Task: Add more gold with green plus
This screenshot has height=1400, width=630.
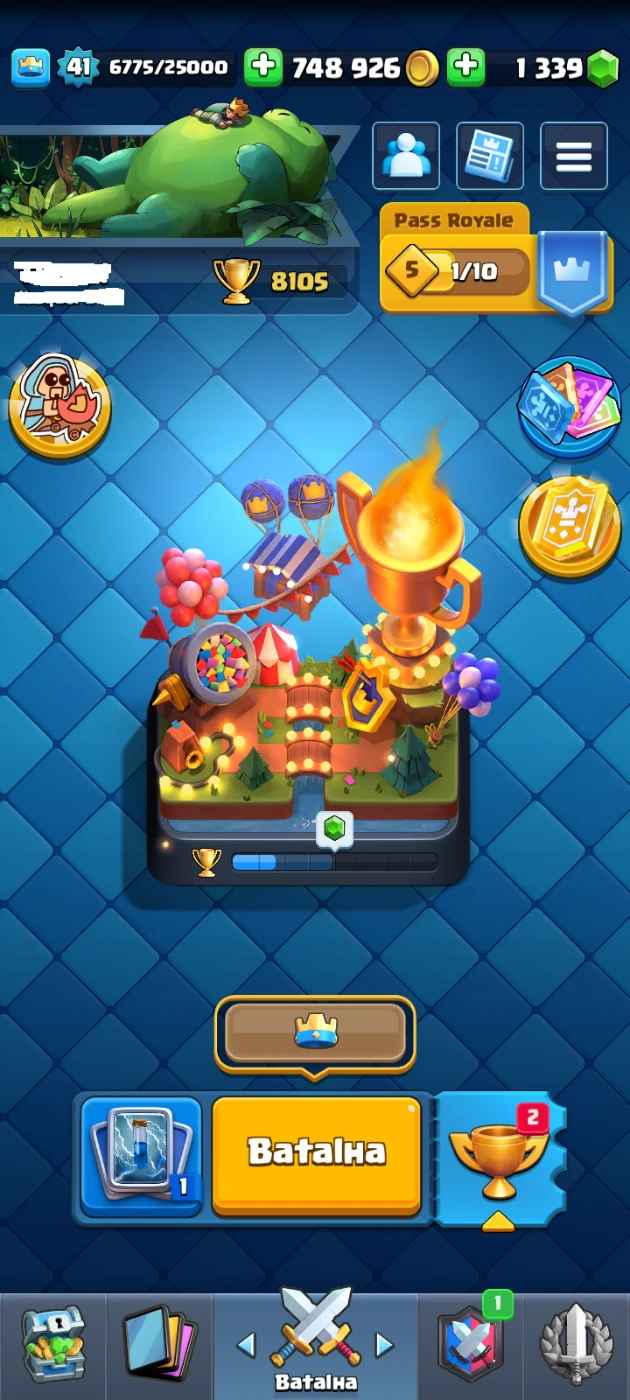Action: [263, 68]
